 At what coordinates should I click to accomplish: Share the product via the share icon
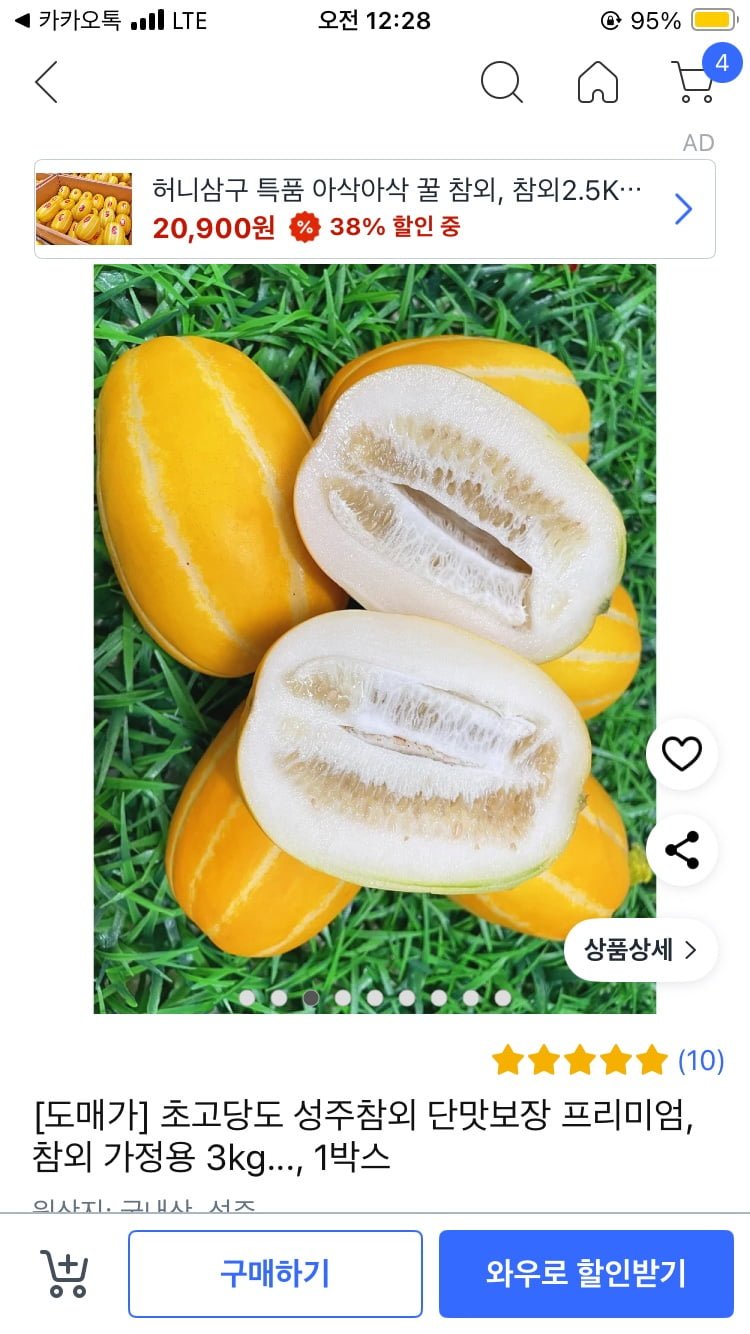point(681,851)
